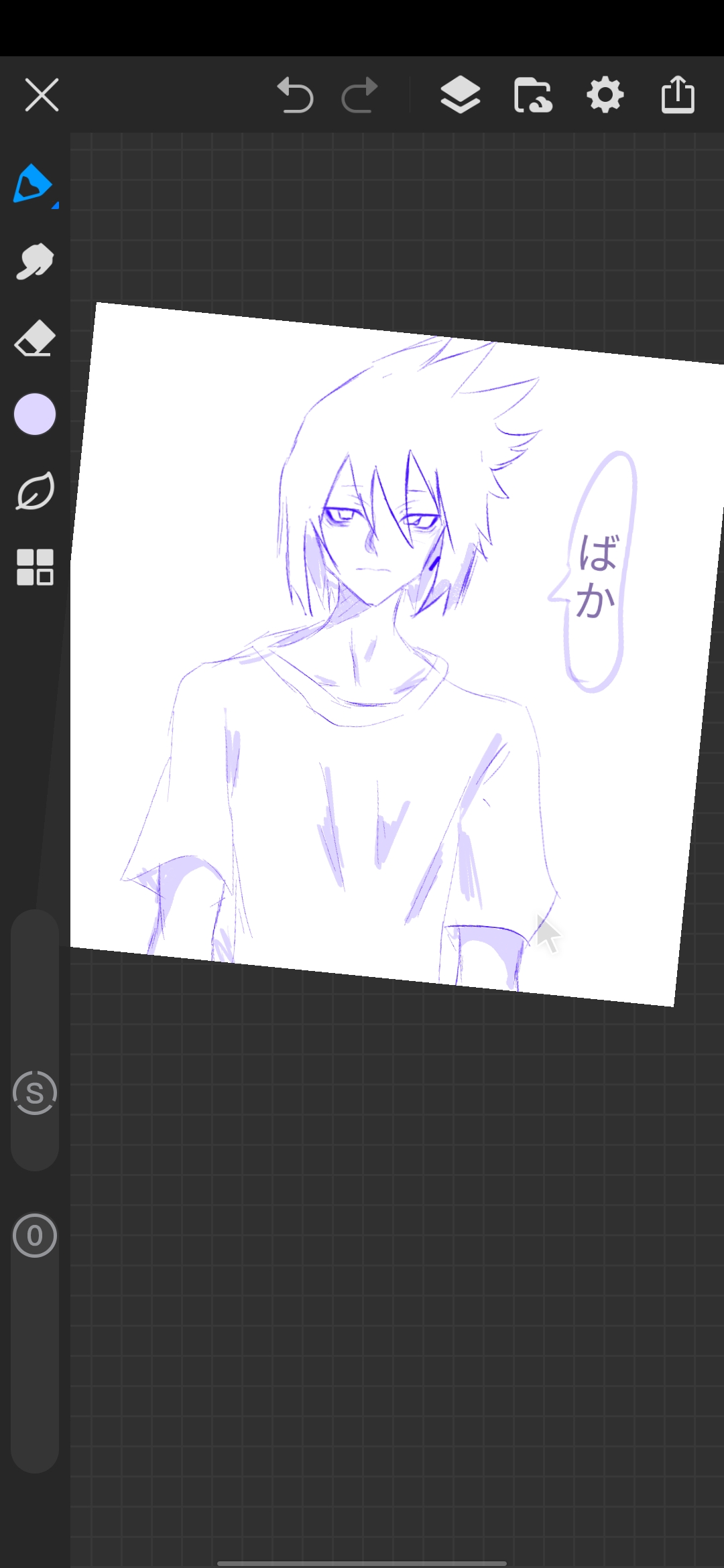Close the drawing editor
The image size is (724, 1568).
42,94
